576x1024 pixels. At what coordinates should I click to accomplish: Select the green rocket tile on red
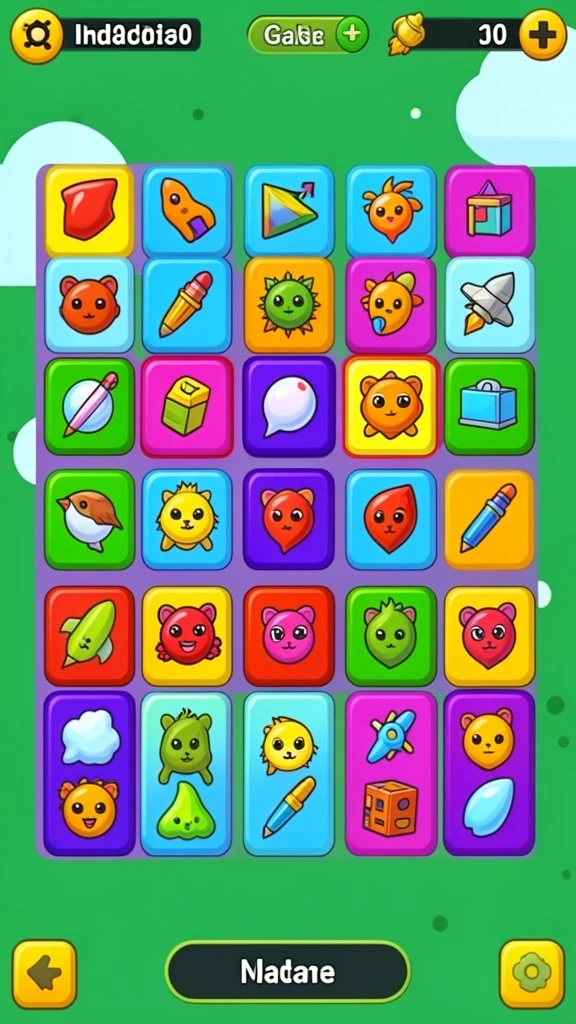coord(89,636)
